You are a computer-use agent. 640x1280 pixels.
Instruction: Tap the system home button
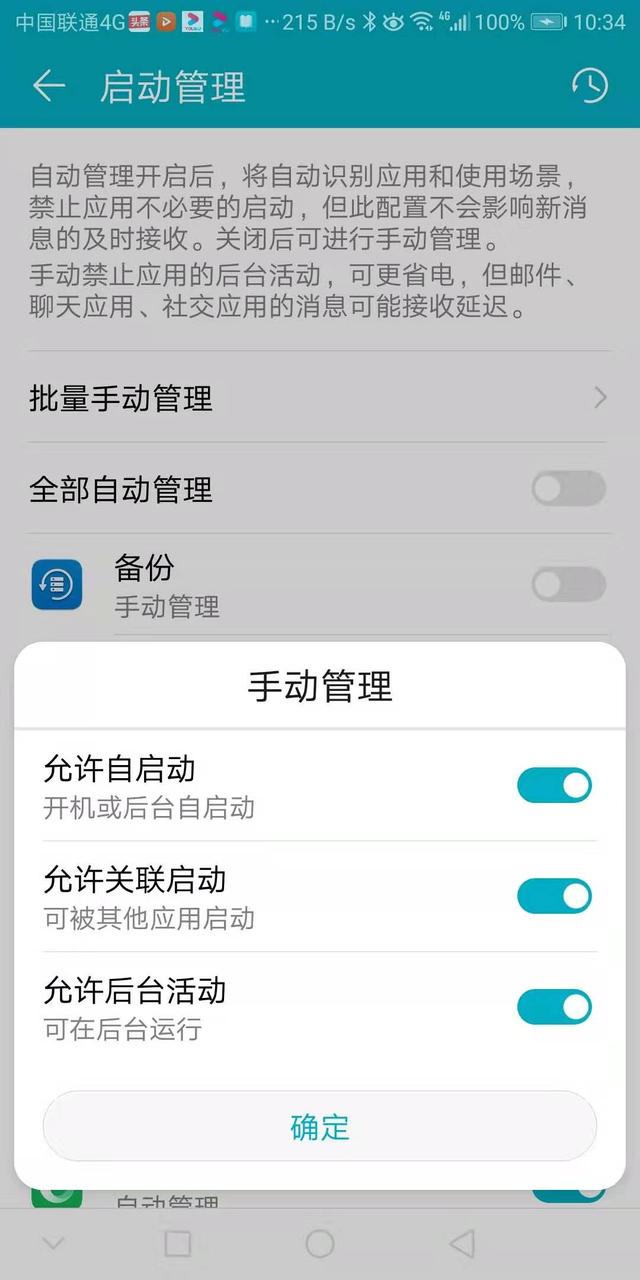point(320,1243)
